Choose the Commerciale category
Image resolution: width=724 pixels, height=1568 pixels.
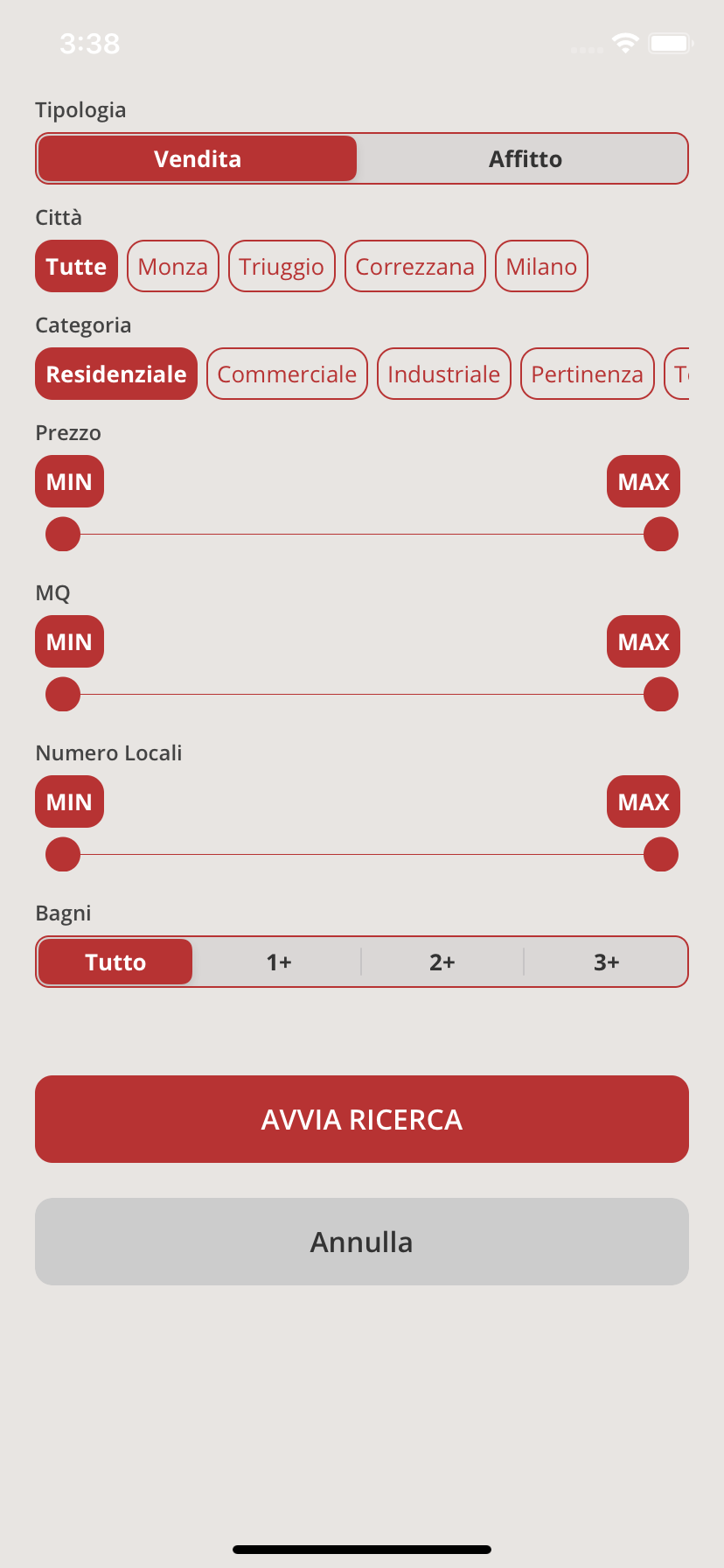[x=287, y=374]
